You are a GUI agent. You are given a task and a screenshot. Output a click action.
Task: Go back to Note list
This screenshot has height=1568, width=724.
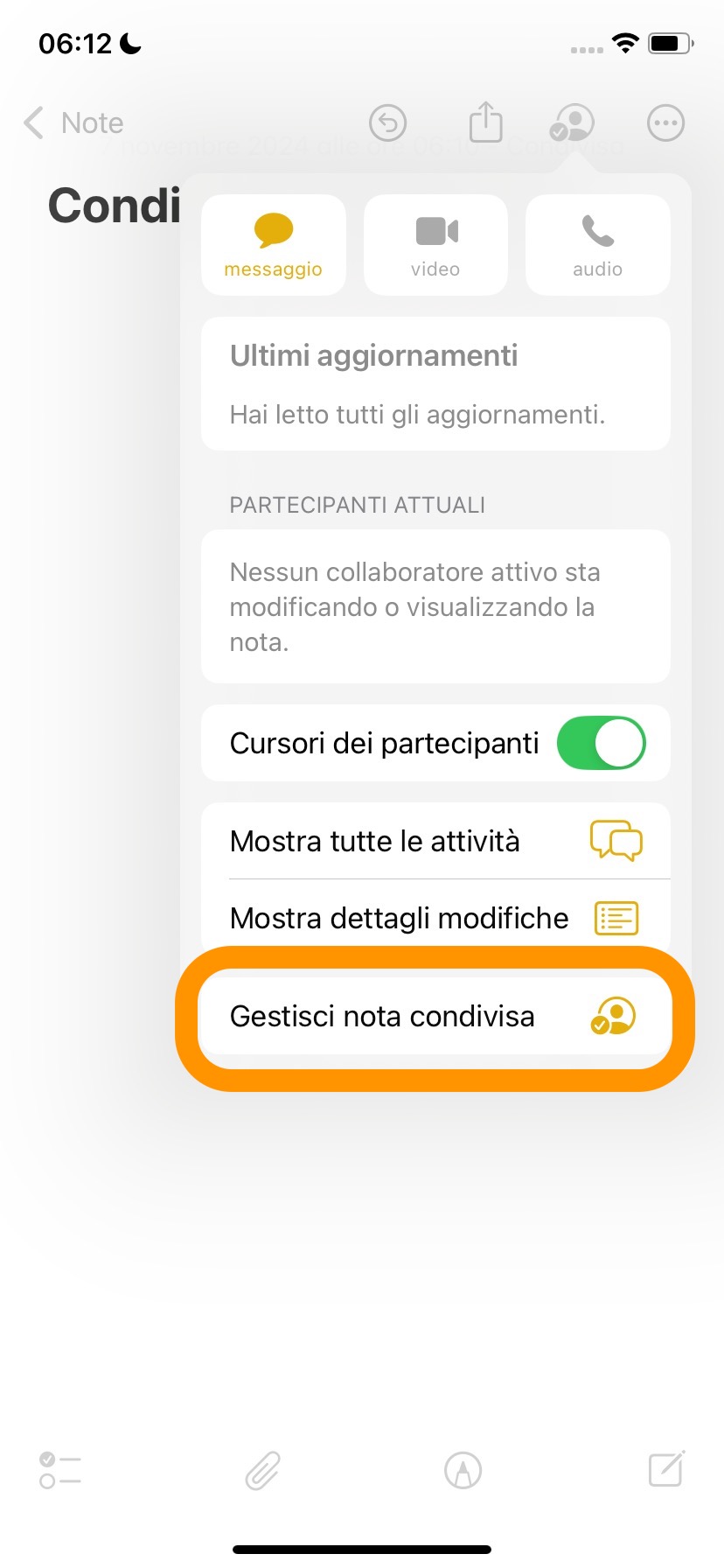73,123
